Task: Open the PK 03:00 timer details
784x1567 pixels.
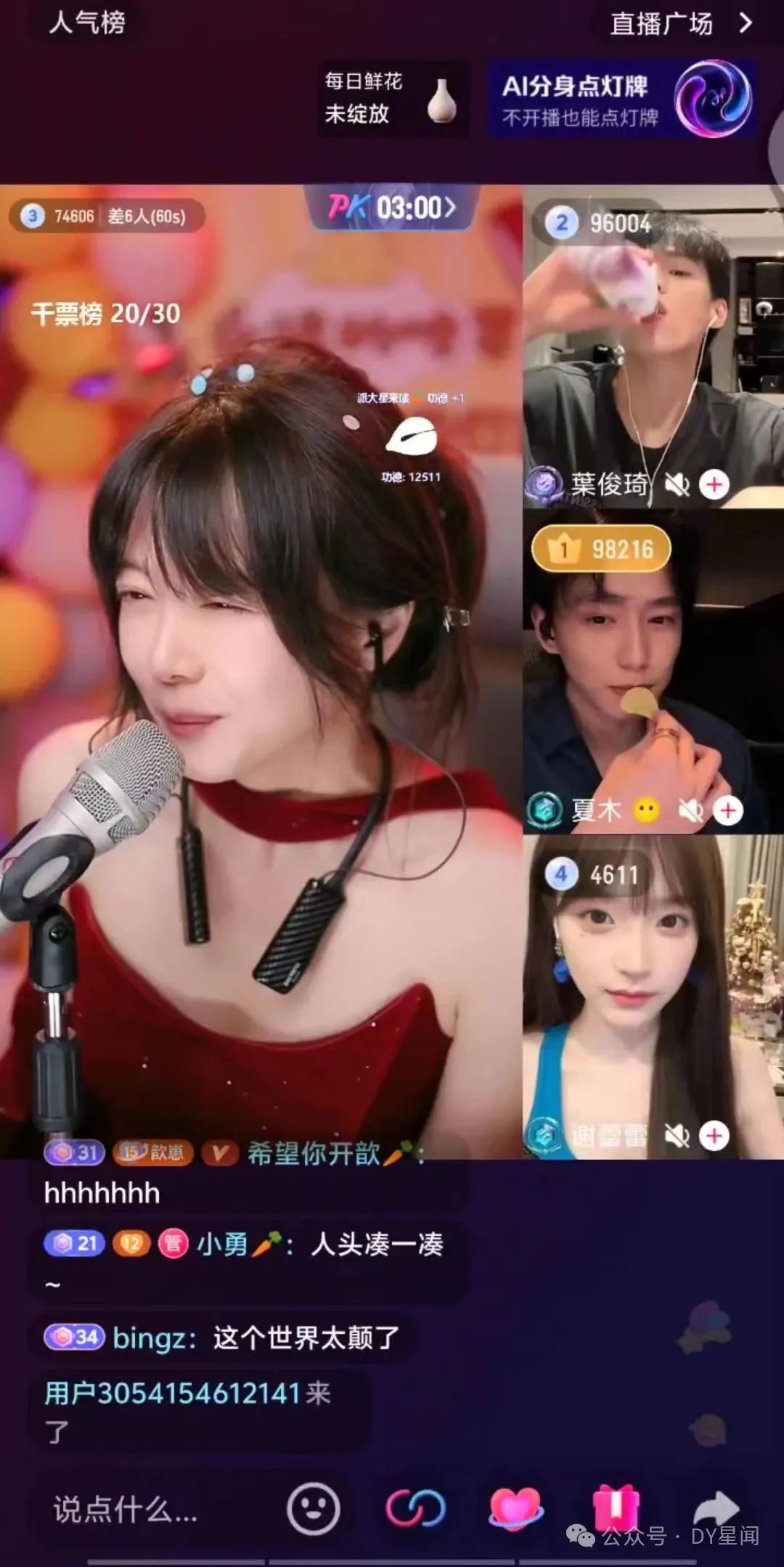Action: click(392, 208)
